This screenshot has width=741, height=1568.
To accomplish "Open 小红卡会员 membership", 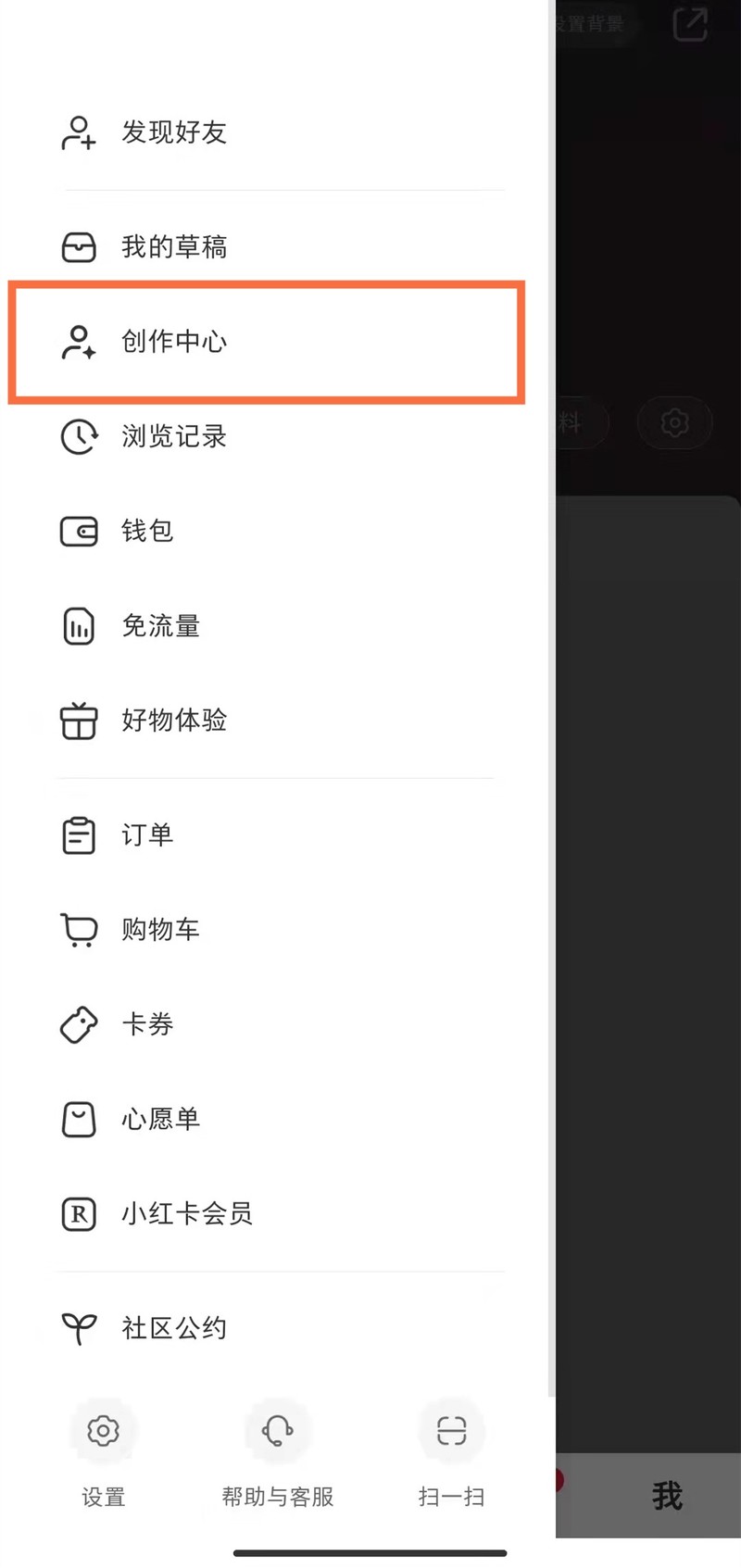I will pos(186,1213).
